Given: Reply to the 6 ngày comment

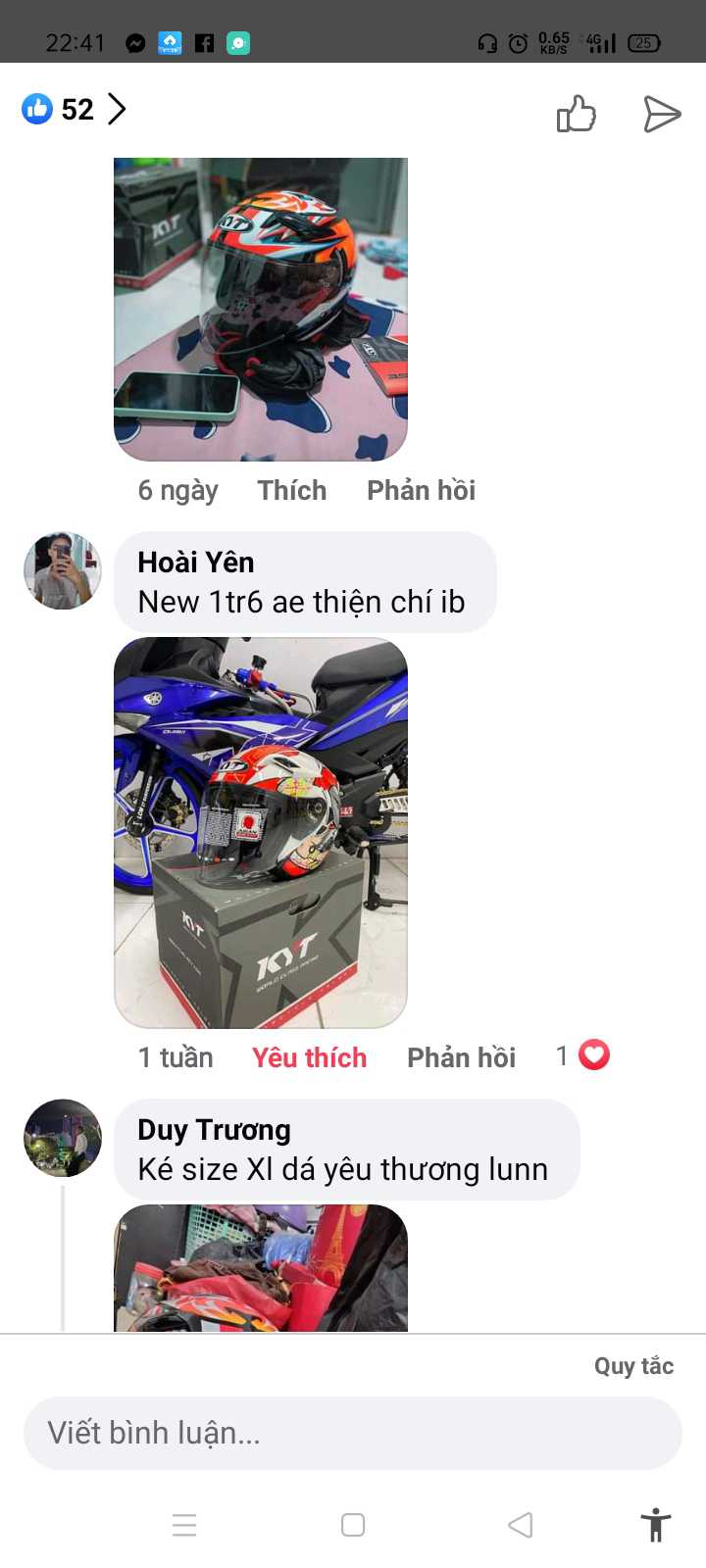Looking at the screenshot, I should pyautogui.click(x=421, y=490).
